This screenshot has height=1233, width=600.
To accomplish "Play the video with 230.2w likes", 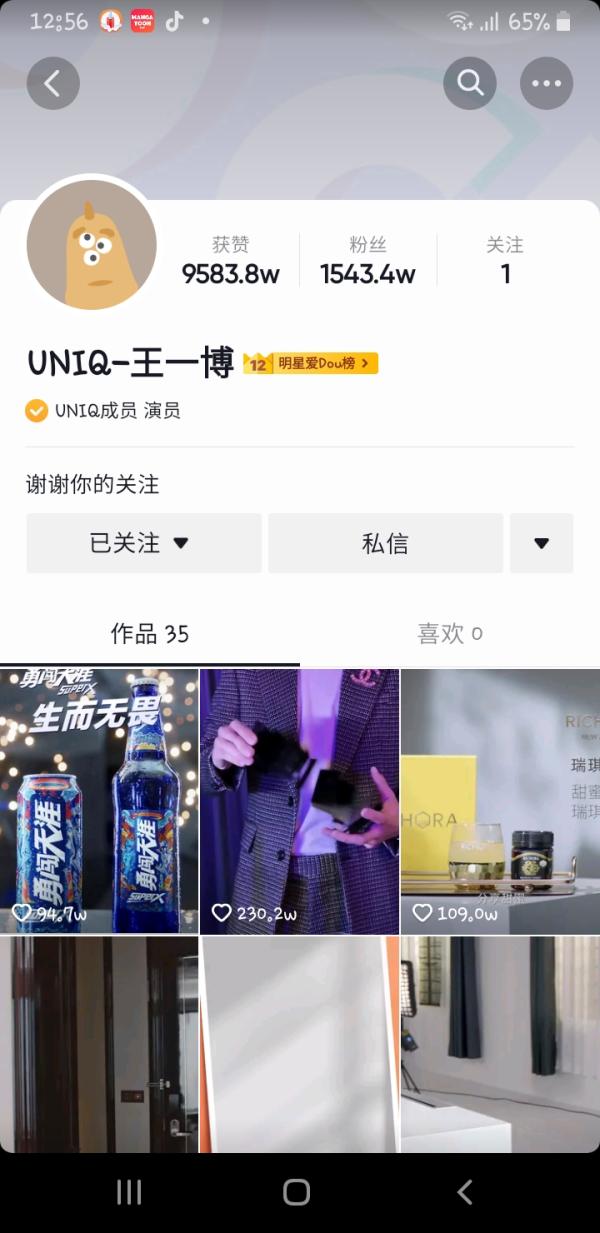I will [x=299, y=800].
